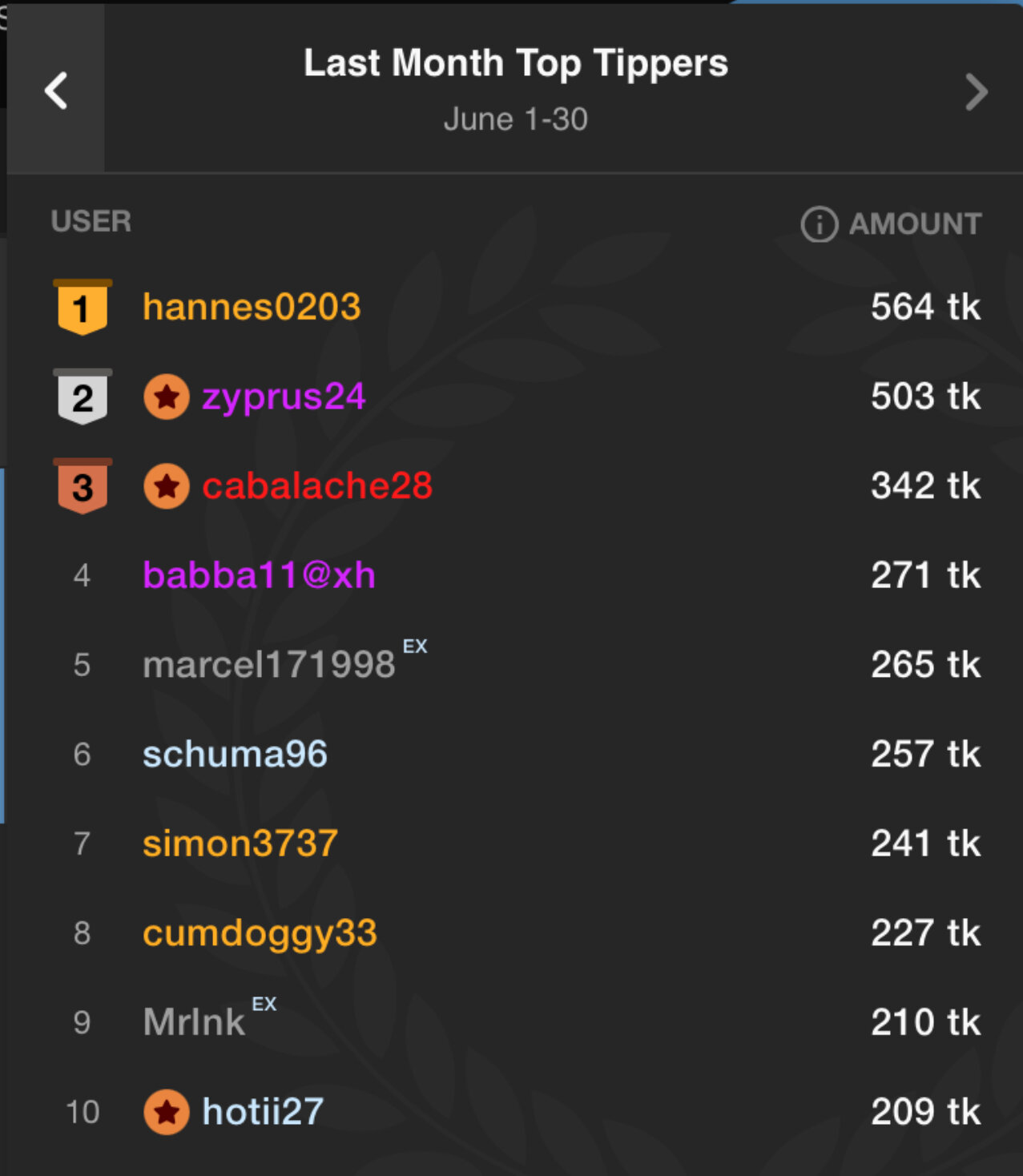This screenshot has width=1023, height=1176.
Task: Open schuma96's profile
Action: tap(235, 755)
